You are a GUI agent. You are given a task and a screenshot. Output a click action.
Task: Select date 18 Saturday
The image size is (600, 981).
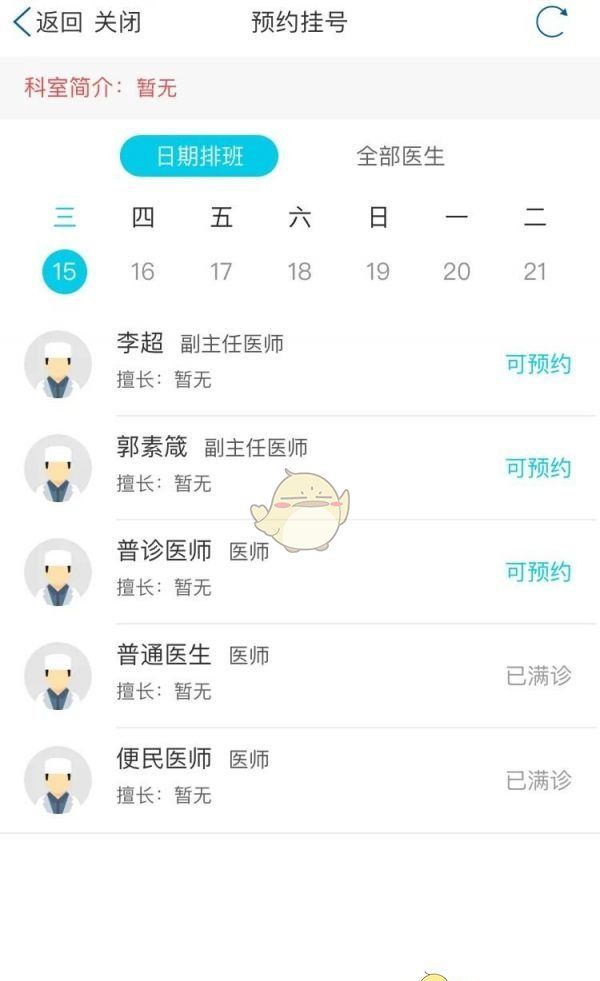pyautogui.click(x=299, y=271)
